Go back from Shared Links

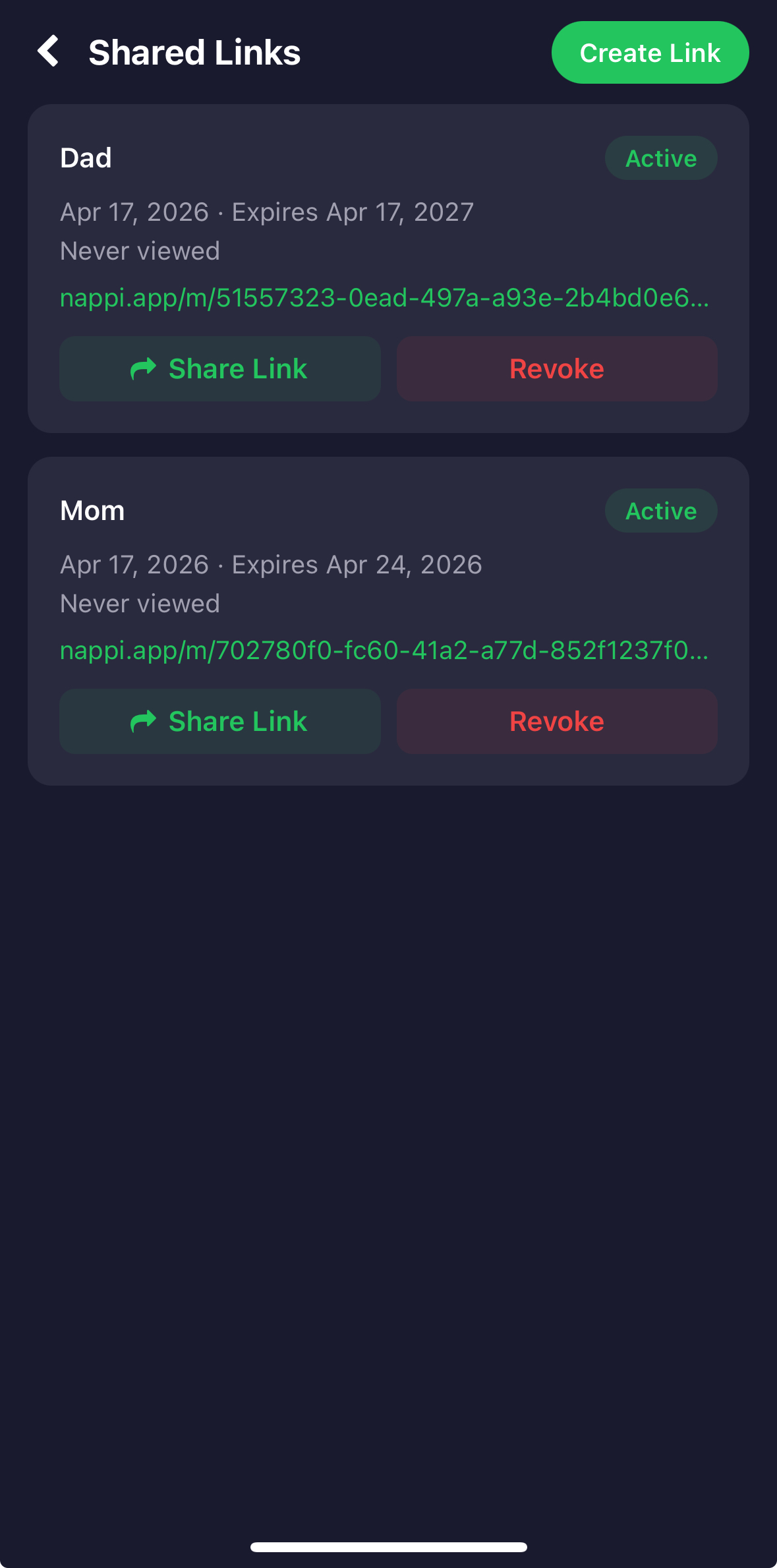coord(48,52)
